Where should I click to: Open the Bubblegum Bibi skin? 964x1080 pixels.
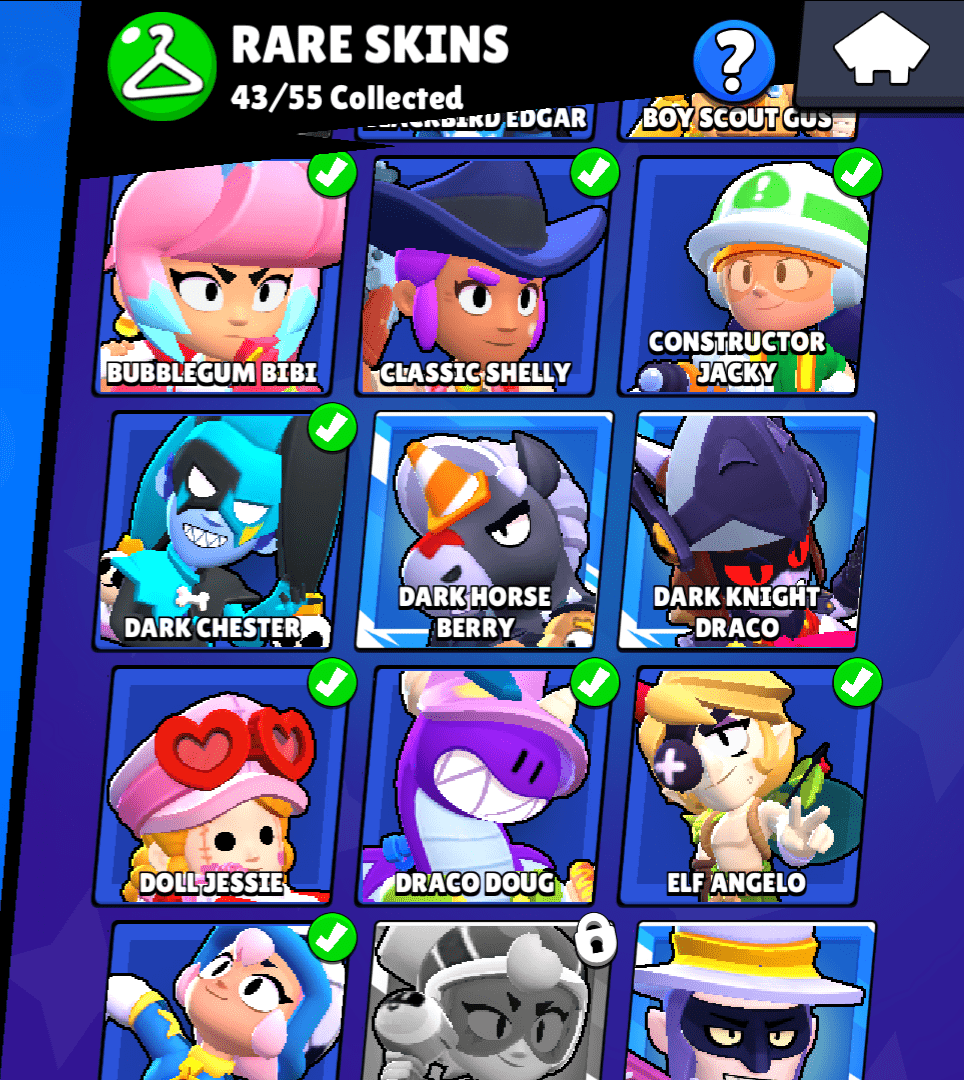click(226, 276)
